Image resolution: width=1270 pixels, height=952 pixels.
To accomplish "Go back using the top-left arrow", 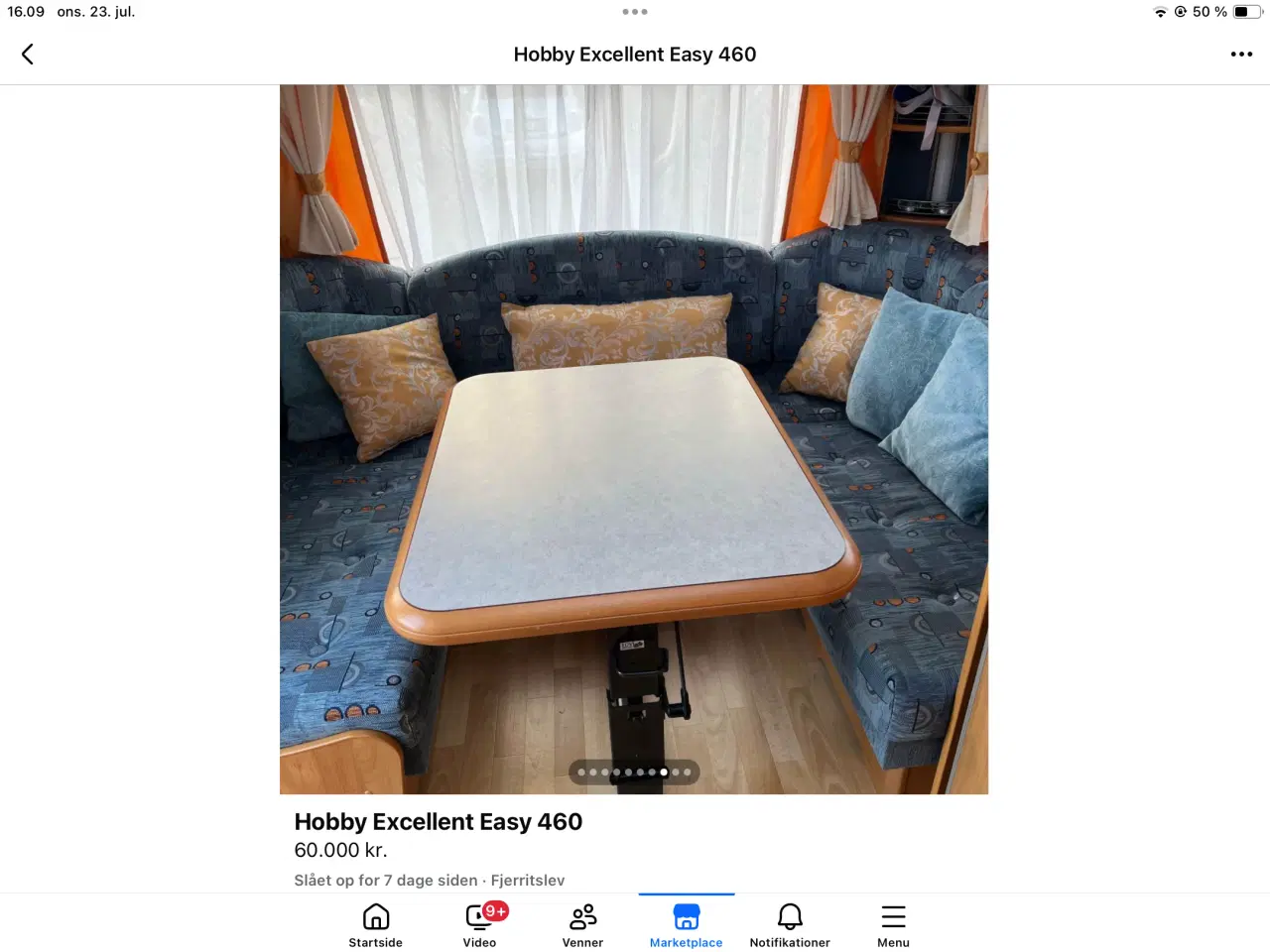I will 28,55.
